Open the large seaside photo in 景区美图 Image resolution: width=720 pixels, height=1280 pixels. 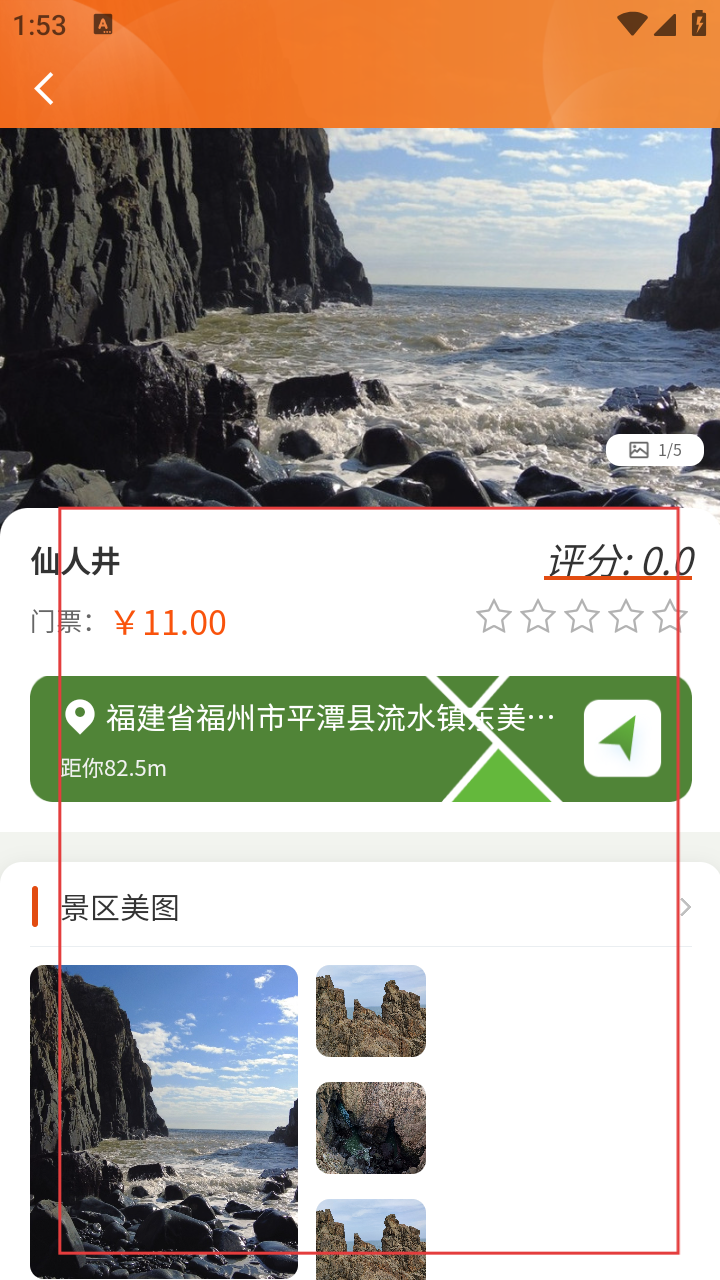(164, 1120)
